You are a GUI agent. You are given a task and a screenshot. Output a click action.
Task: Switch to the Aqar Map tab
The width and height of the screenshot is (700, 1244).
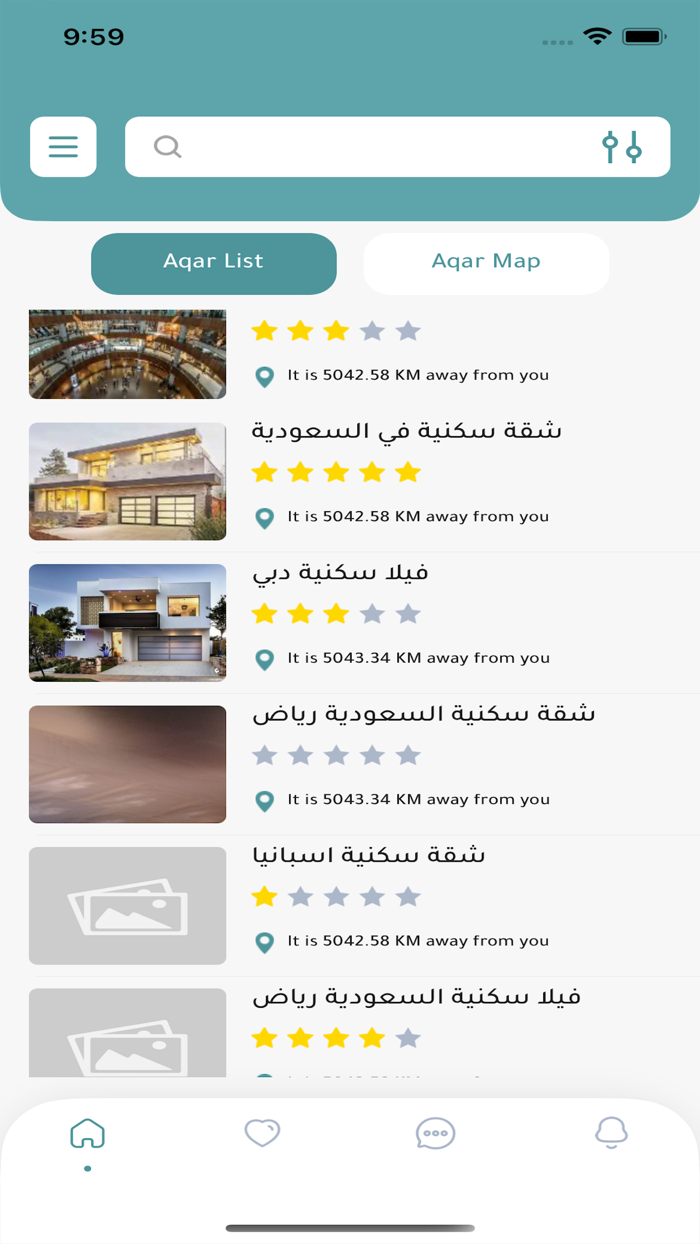[486, 263]
